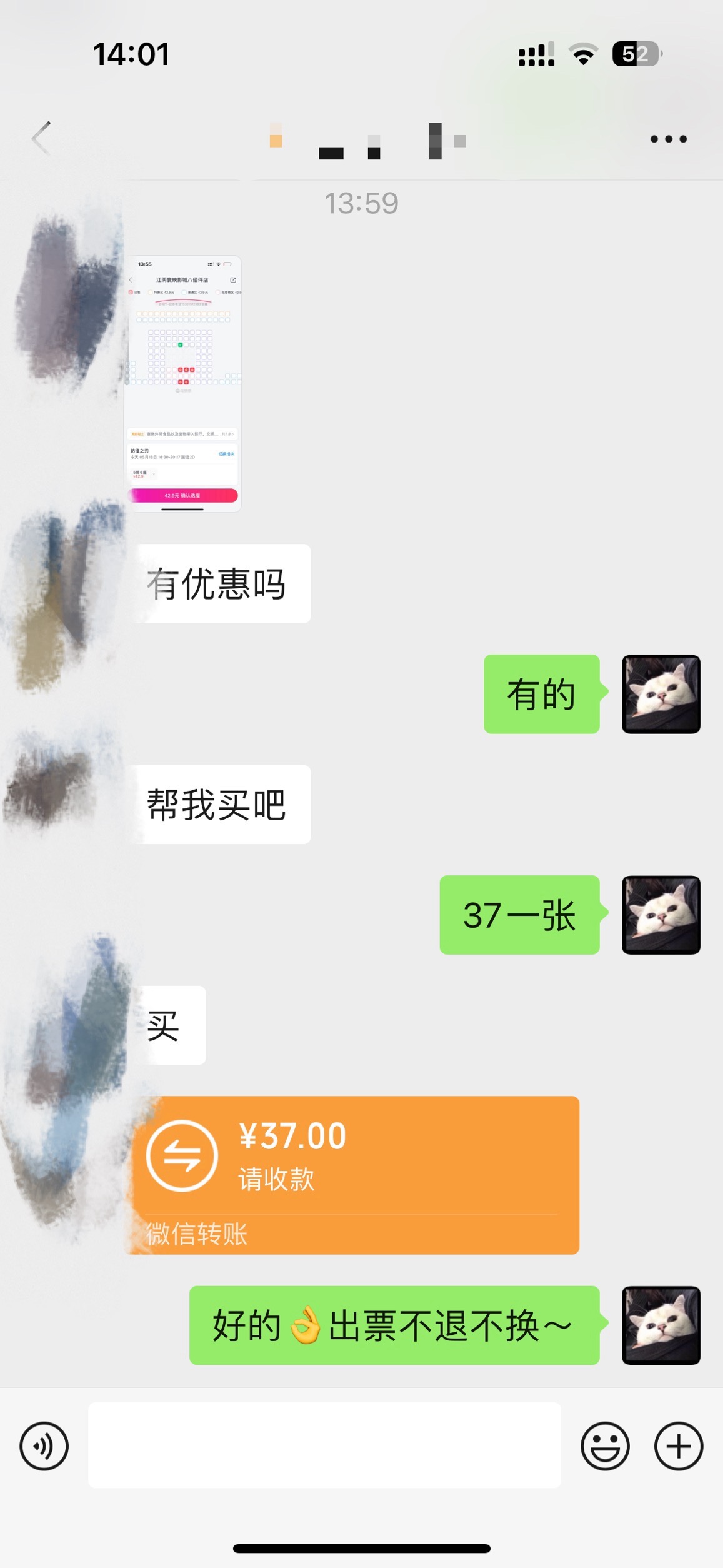Viewport: 723px width, 1568px height.
Task: Tap cat avatar beside 有的 message
Action: [661, 694]
